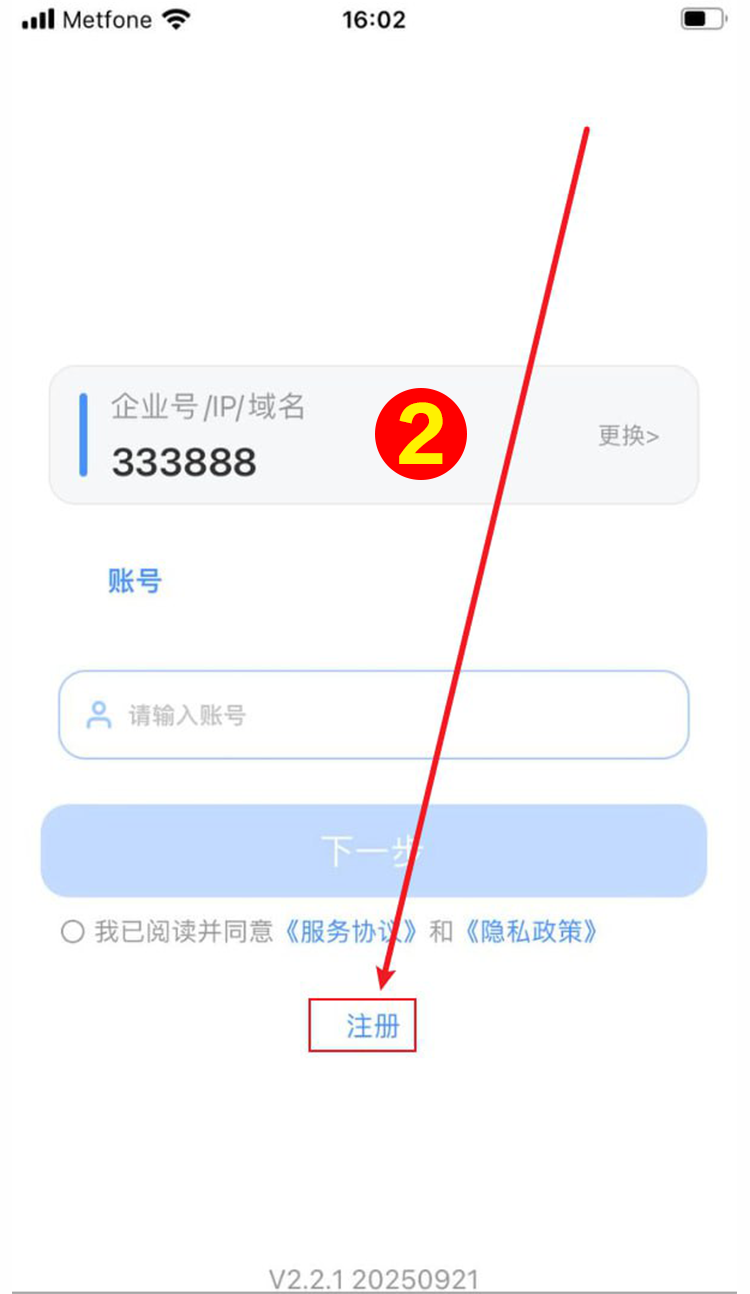Screen dimensions: 750x1294
Task: Tap 更换 to change the enterprise number
Action: click(628, 436)
